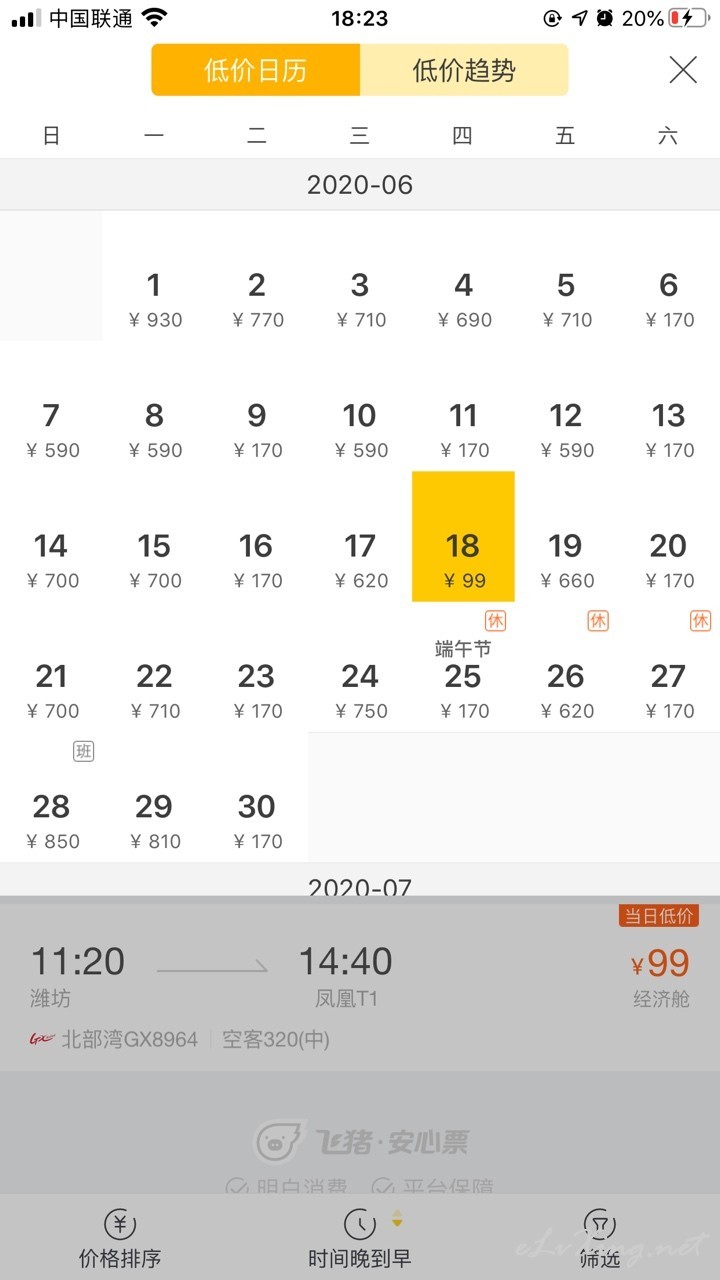This screenshot has width=720, height=1280.
Task: Select the 低价日历 tab
Action: (x=256, y=70)
